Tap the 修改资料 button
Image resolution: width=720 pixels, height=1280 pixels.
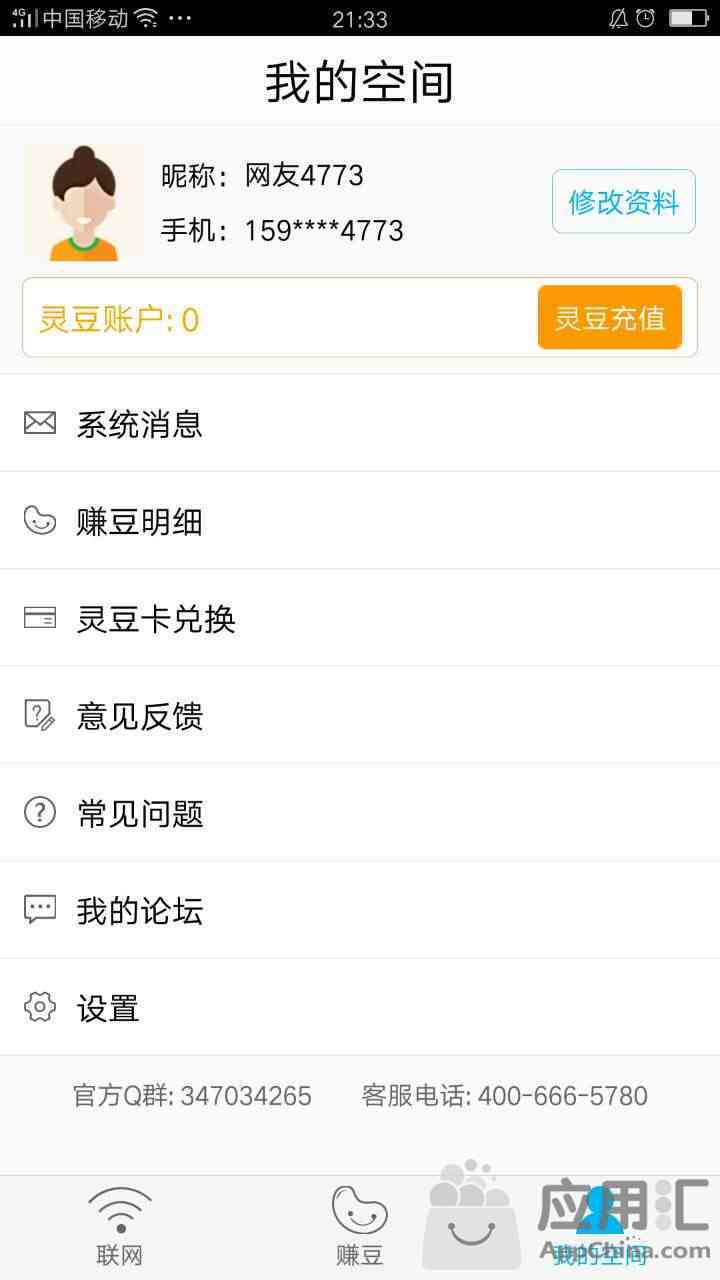coord(623,202)
